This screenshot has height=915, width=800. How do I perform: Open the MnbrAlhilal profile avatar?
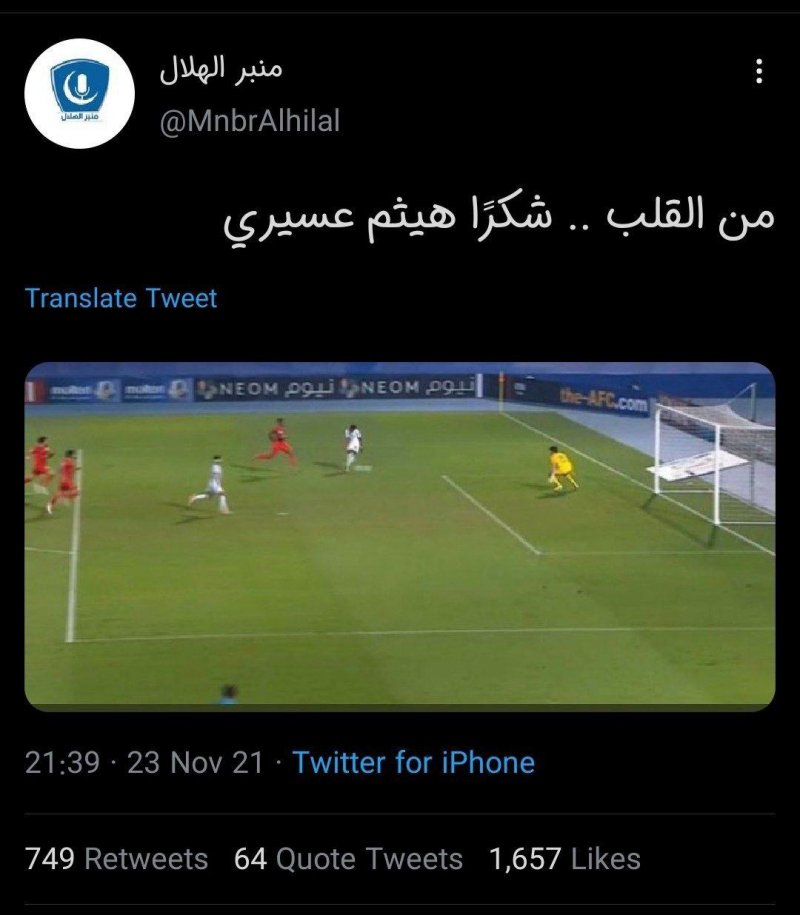coord(79,94)
